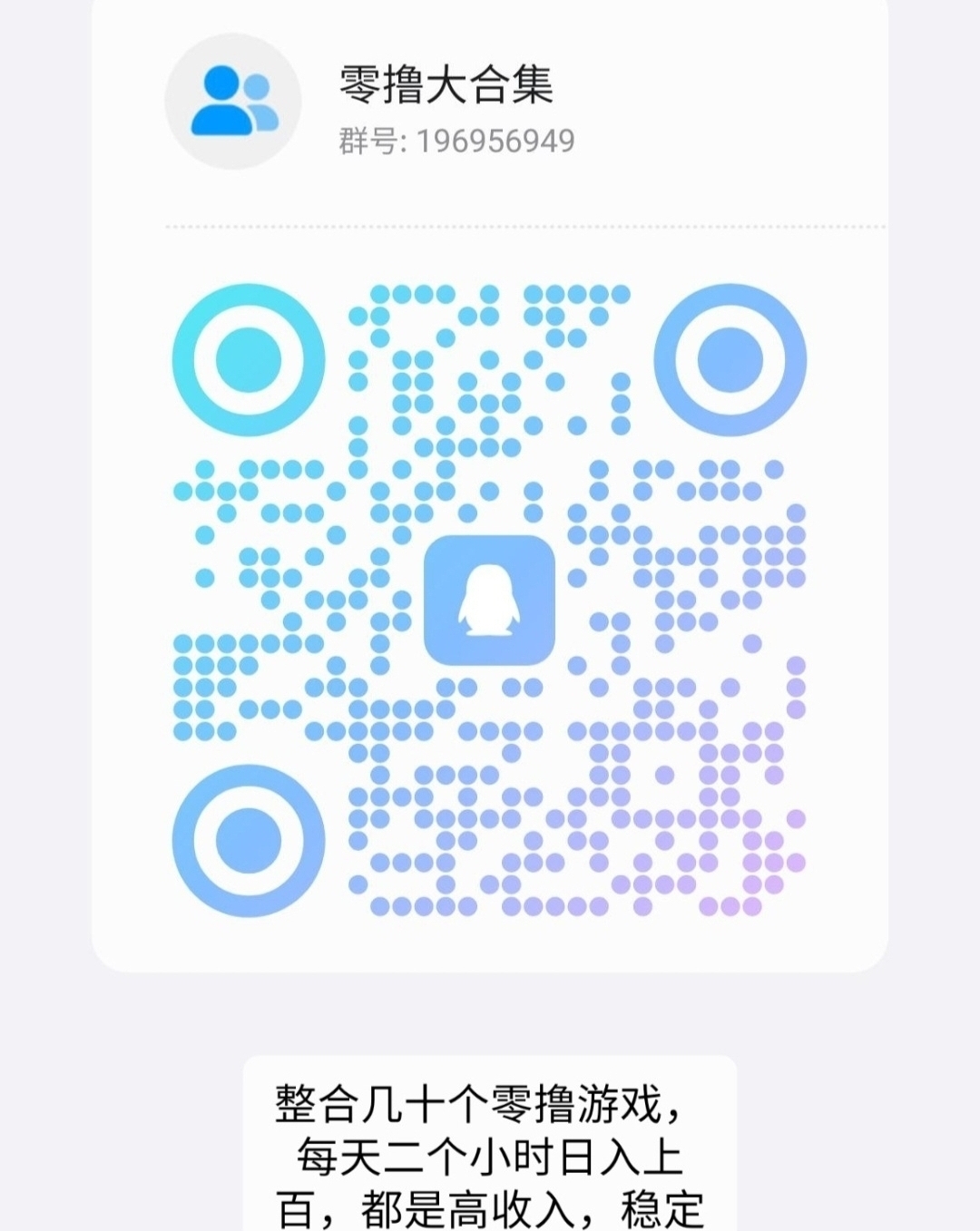Click the dotted divider line
The width and height of the screenshot is (980, 1231).
pyautogui.click(x=524, y=225)
